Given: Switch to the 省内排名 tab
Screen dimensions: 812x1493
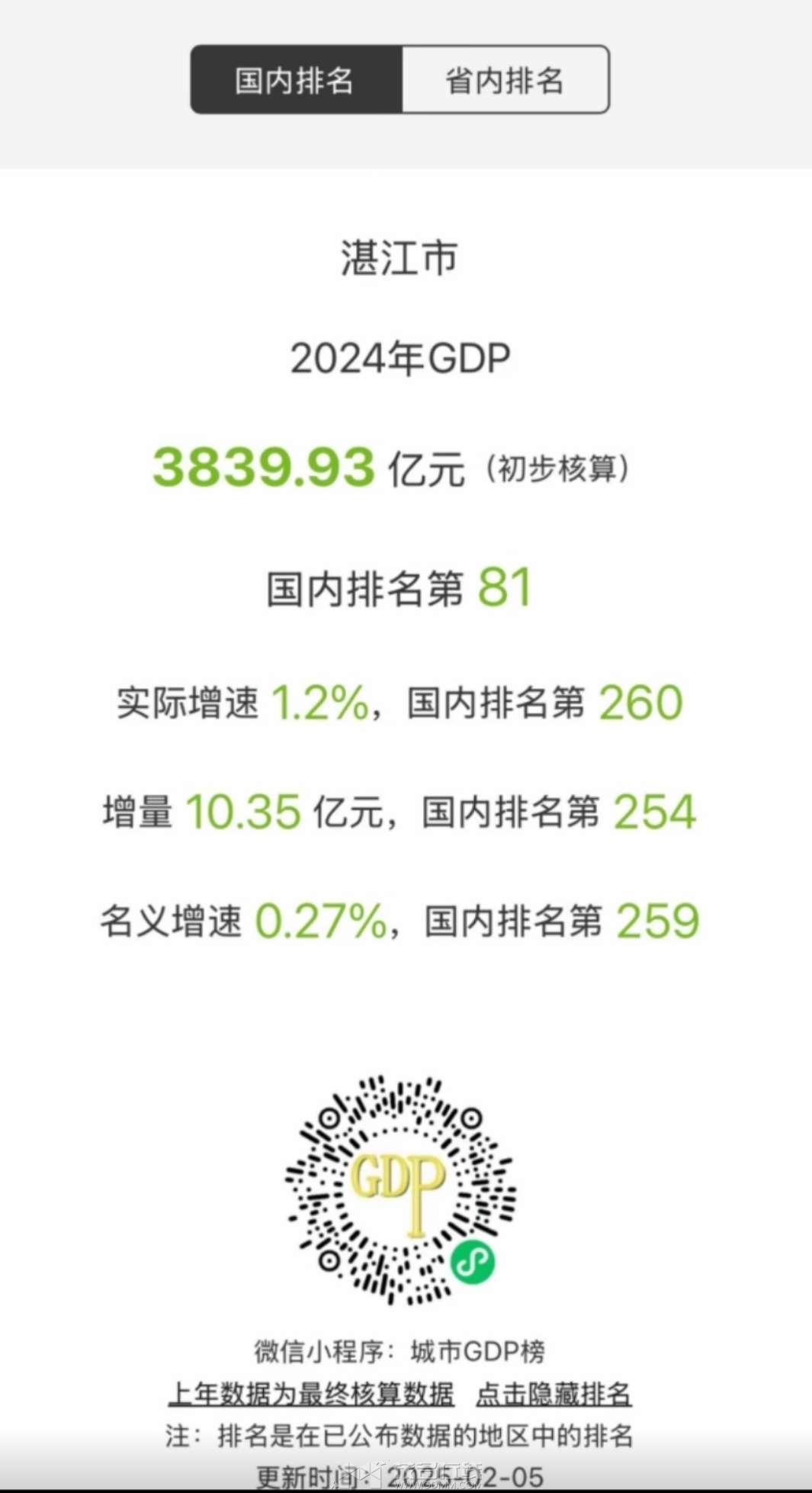Looking at the screenshot, I should pos(505,80).
